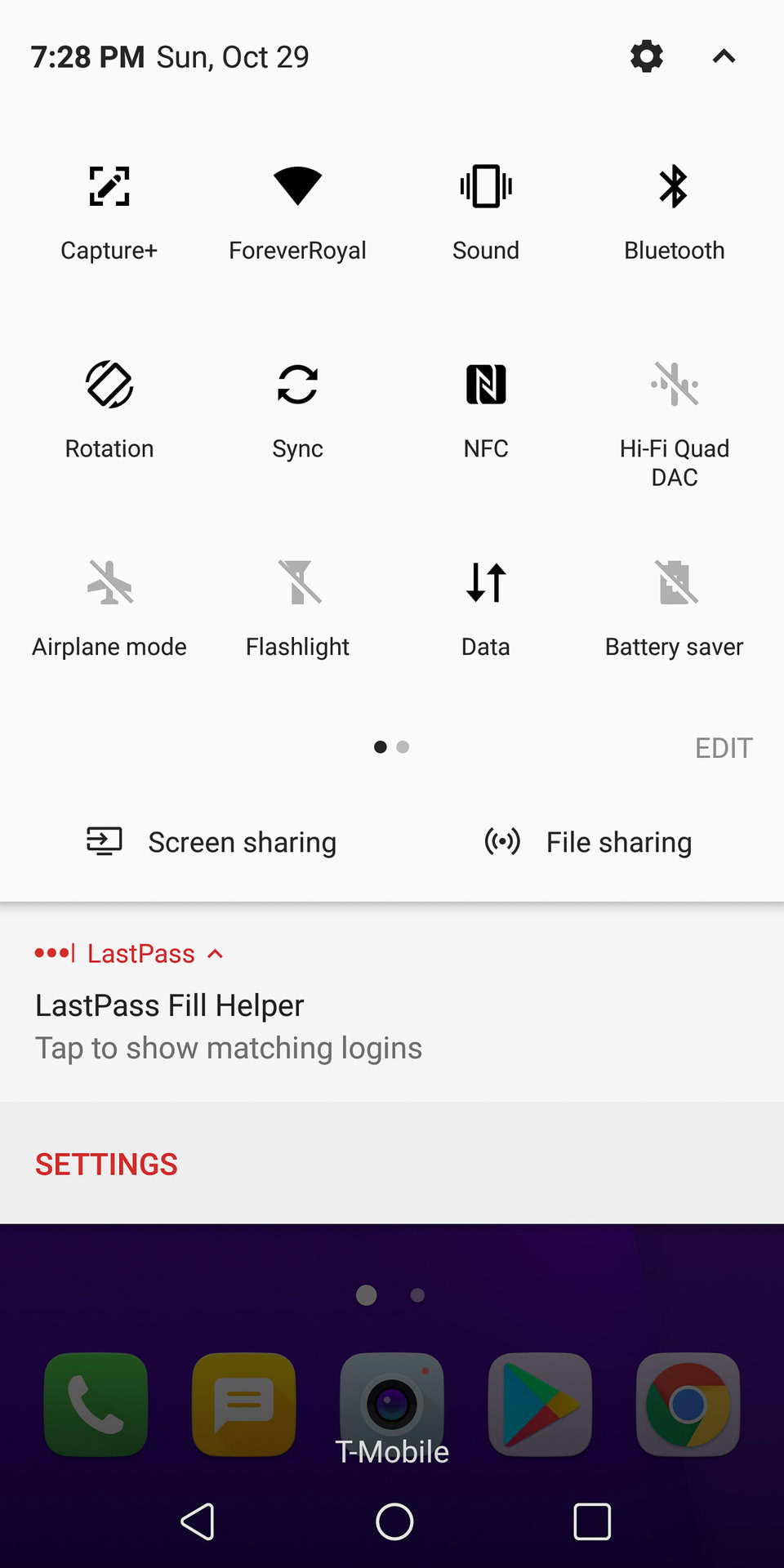This screenshot has width=784, height=1568.
Task: Open SETTINGS from LastPass notification
Action: click(106, 1164)
